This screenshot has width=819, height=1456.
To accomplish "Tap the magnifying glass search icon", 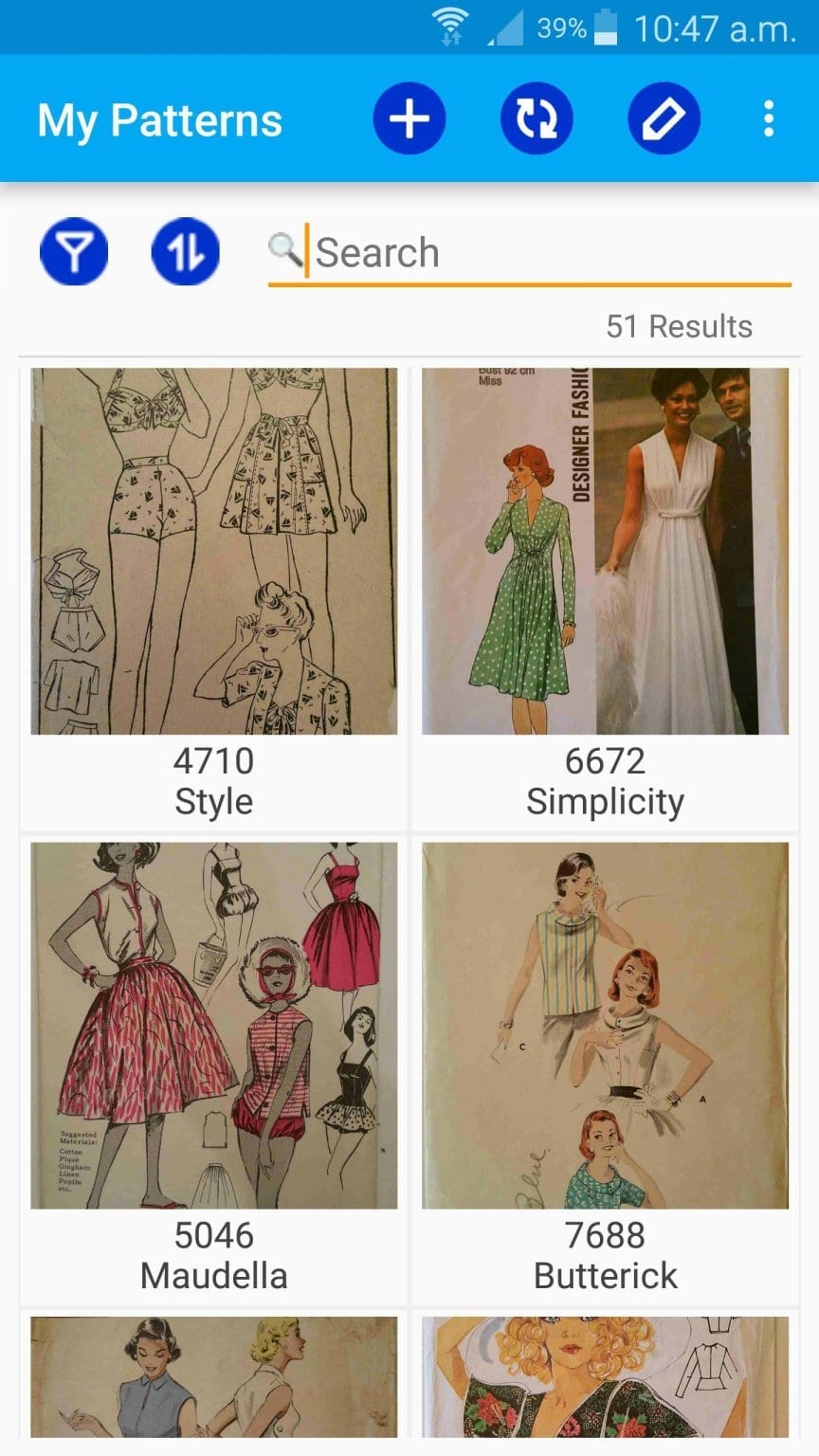I will pos(285,249).
